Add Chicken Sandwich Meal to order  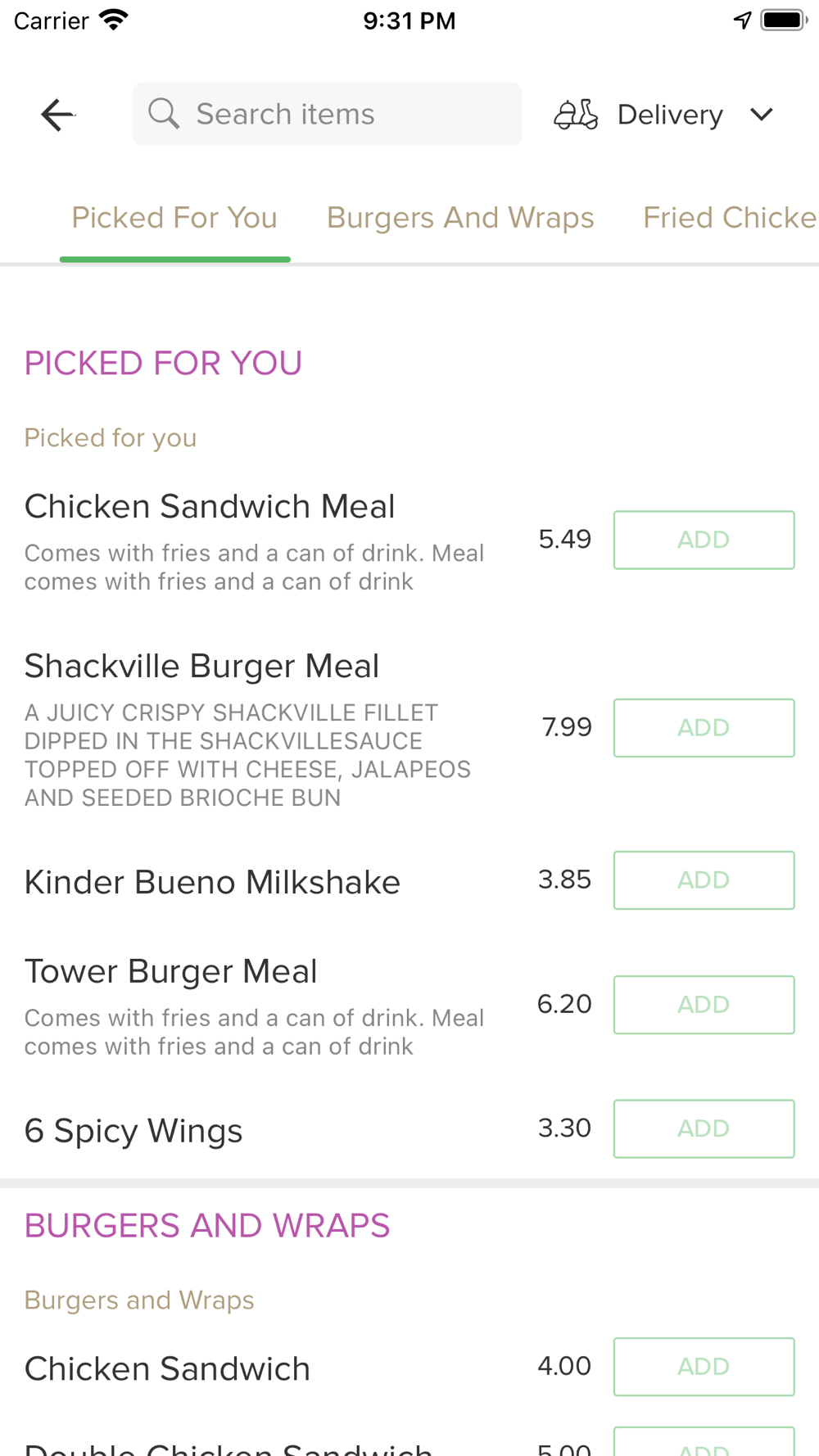(x=704, y=540)
